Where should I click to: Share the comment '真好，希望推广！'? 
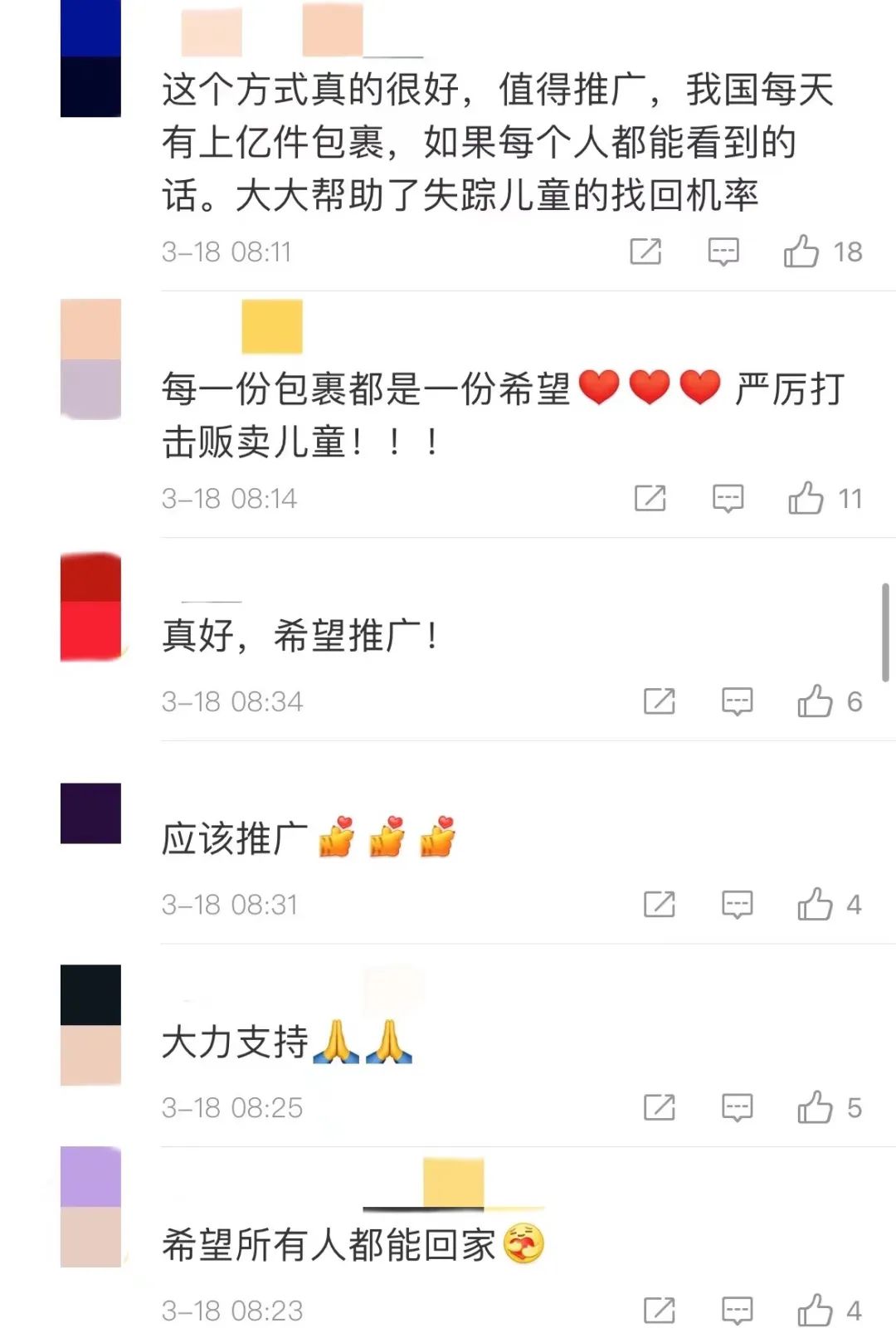pos(660,701)
